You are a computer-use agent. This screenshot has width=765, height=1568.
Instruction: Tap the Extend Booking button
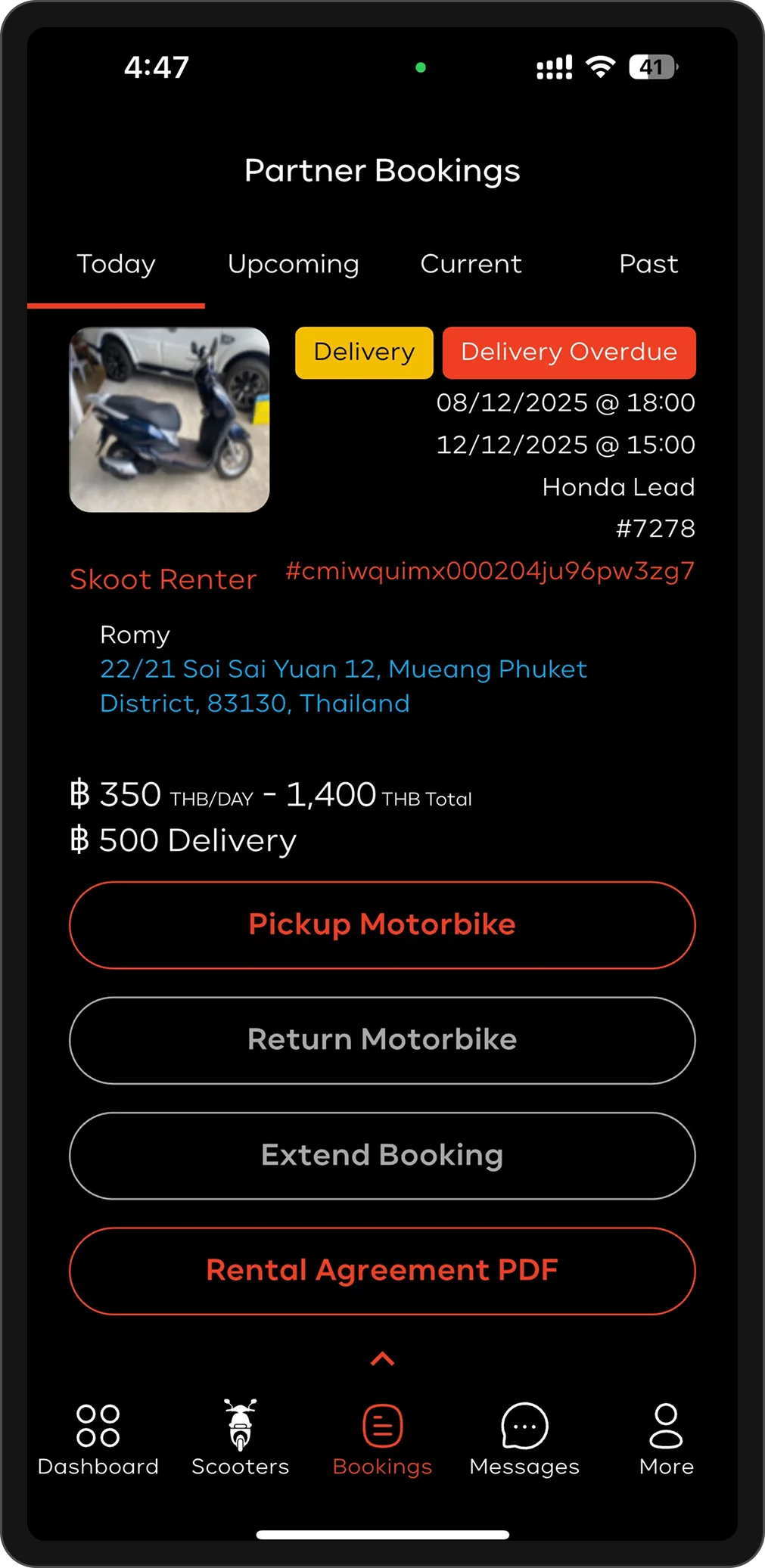point(382,1156)
